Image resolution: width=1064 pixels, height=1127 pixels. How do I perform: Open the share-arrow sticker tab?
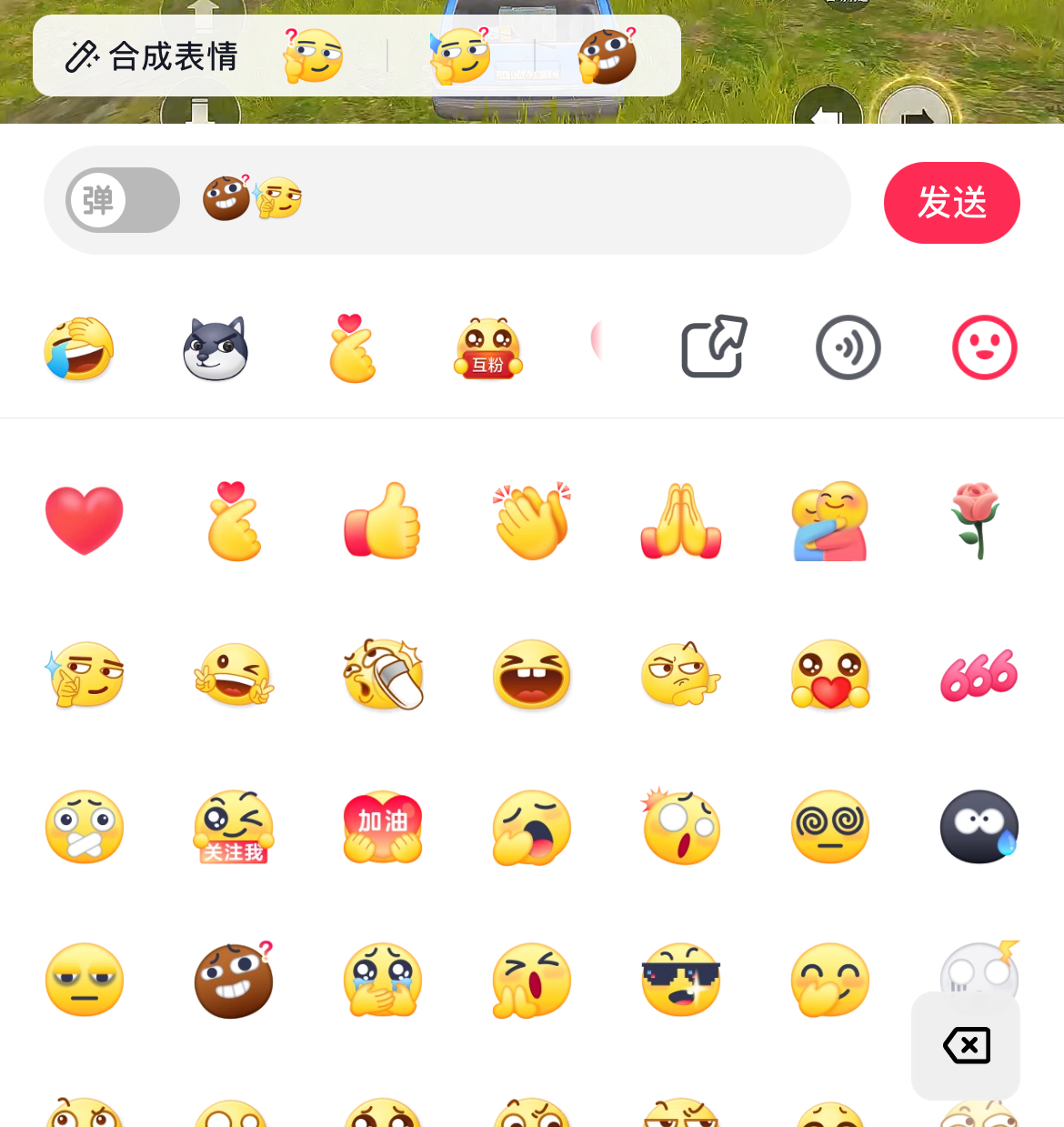714,347
